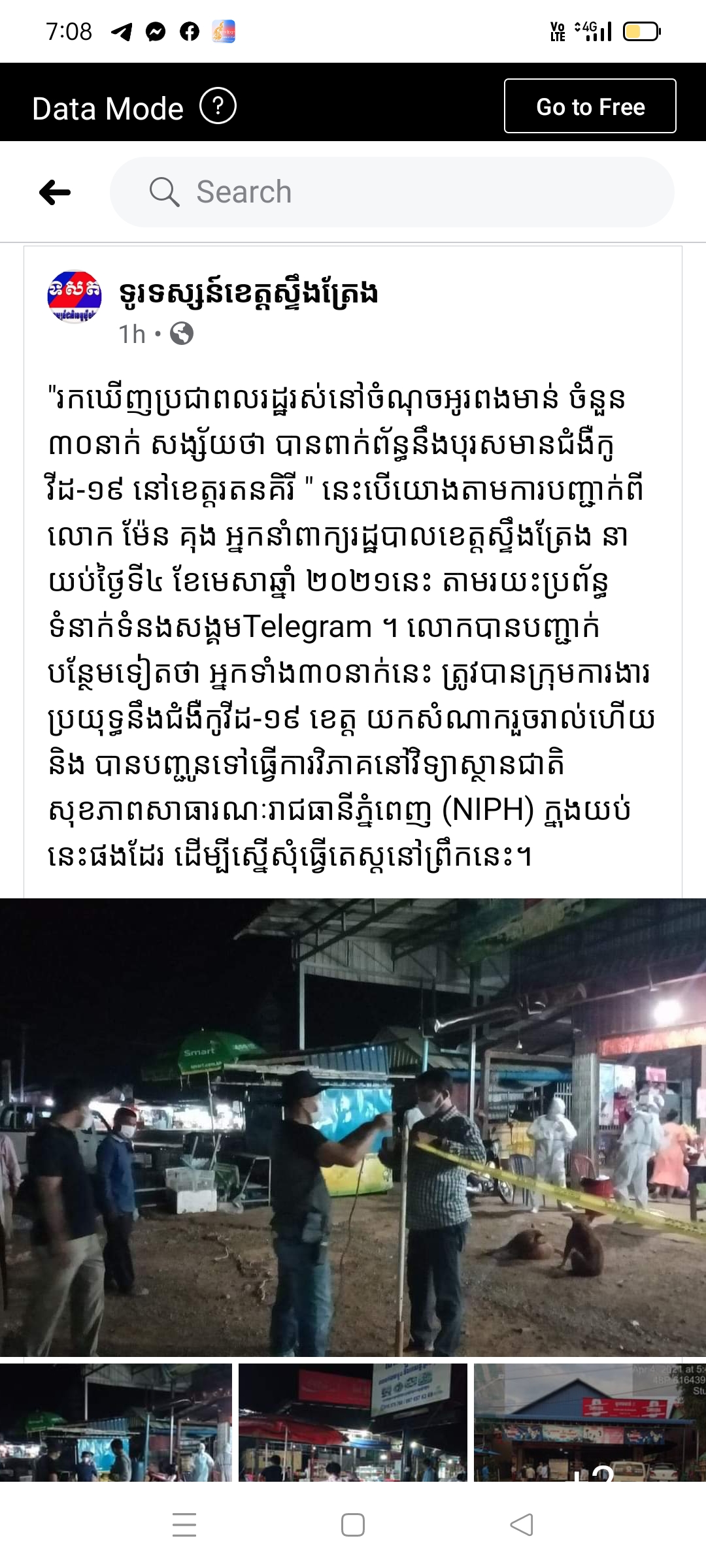Open the Data Mode help question icon
The height and width of the screenshot is (1568, 706).
218,106
